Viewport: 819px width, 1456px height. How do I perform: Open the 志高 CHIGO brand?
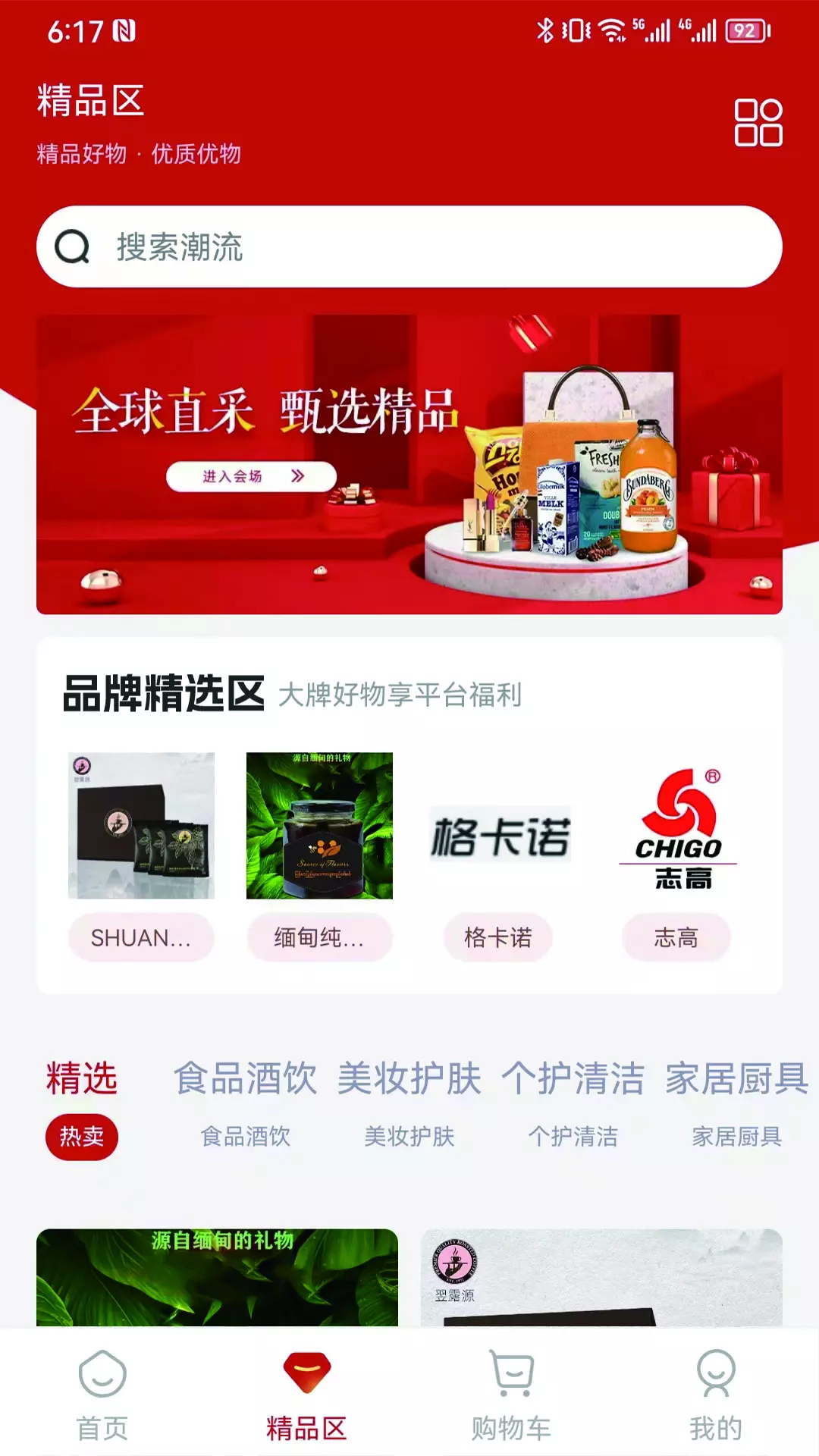676,856
